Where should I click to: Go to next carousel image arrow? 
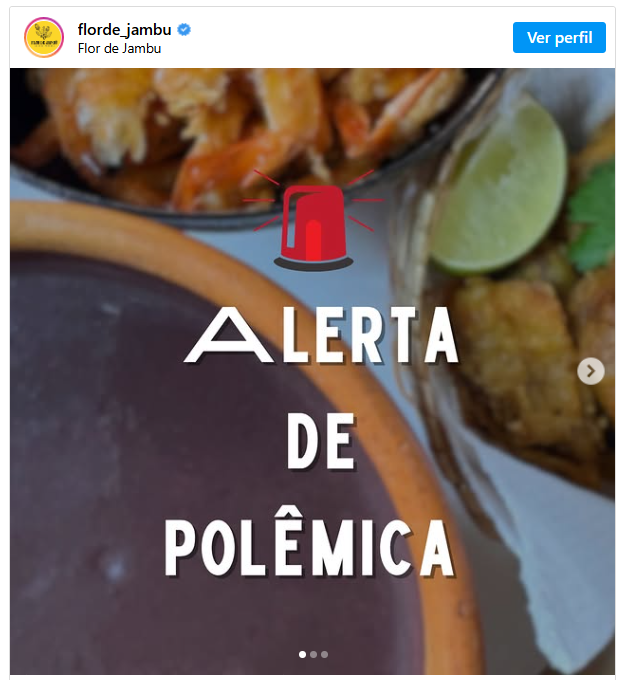pos(591,372)
